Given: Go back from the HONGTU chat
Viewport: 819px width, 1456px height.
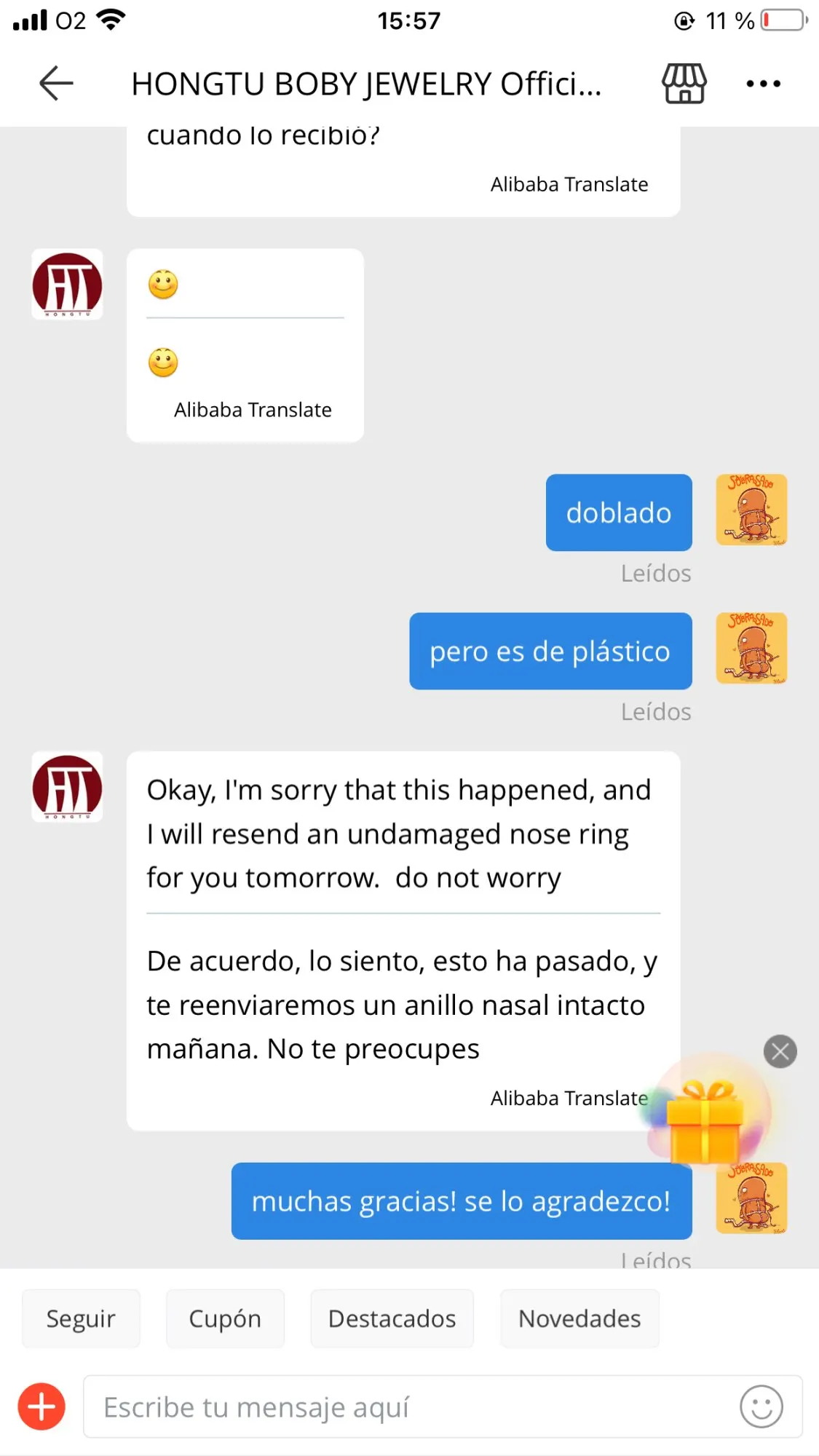Looking at the screenshot, I should (56, 83).
